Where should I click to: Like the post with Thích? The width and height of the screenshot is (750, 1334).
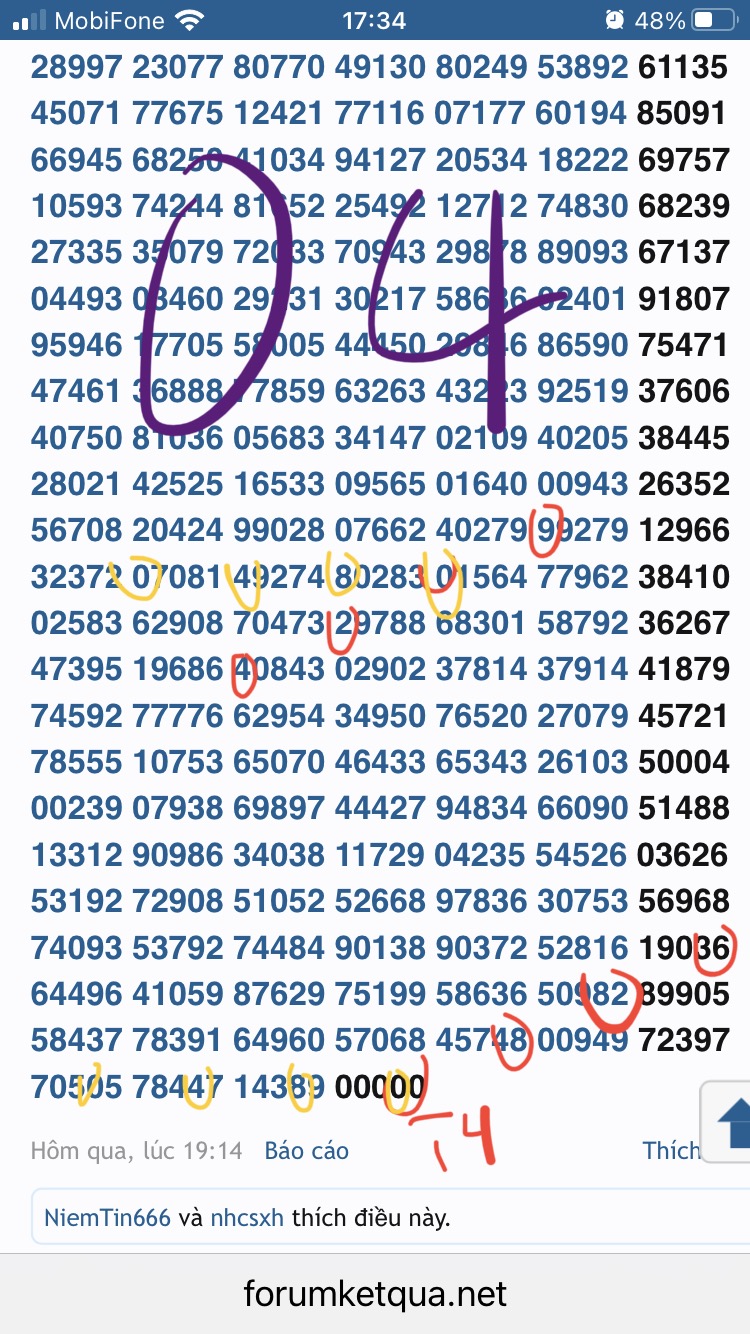(671, 1151)
